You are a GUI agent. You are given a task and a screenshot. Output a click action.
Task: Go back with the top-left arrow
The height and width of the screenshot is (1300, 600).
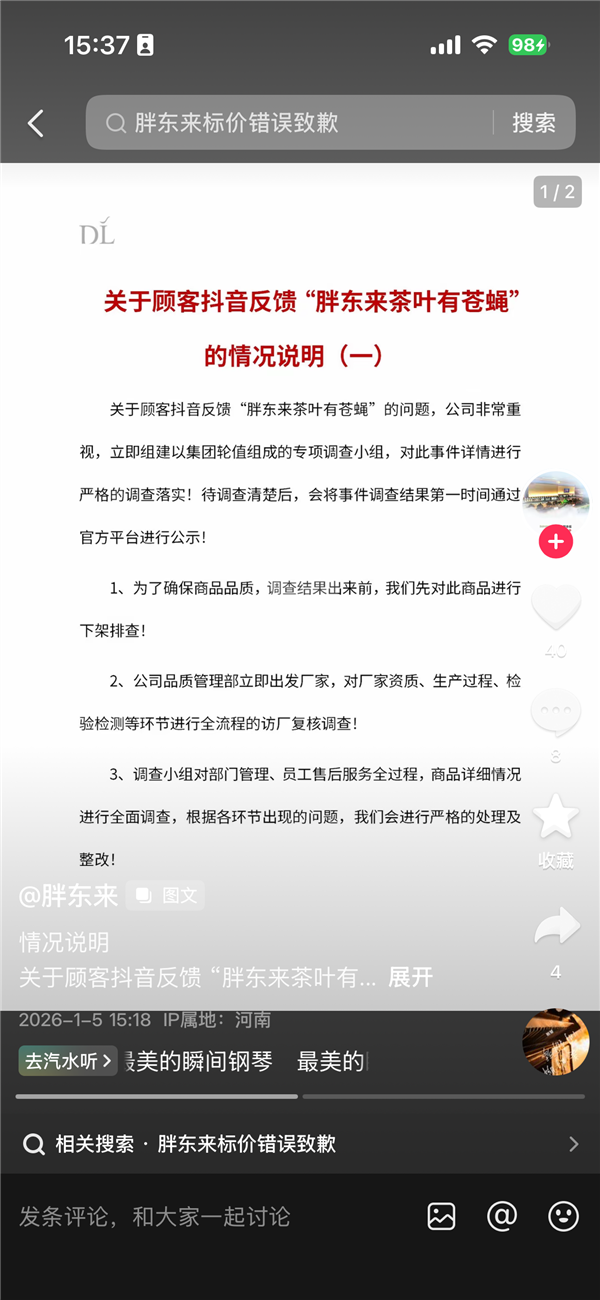[x=36, y=123]
